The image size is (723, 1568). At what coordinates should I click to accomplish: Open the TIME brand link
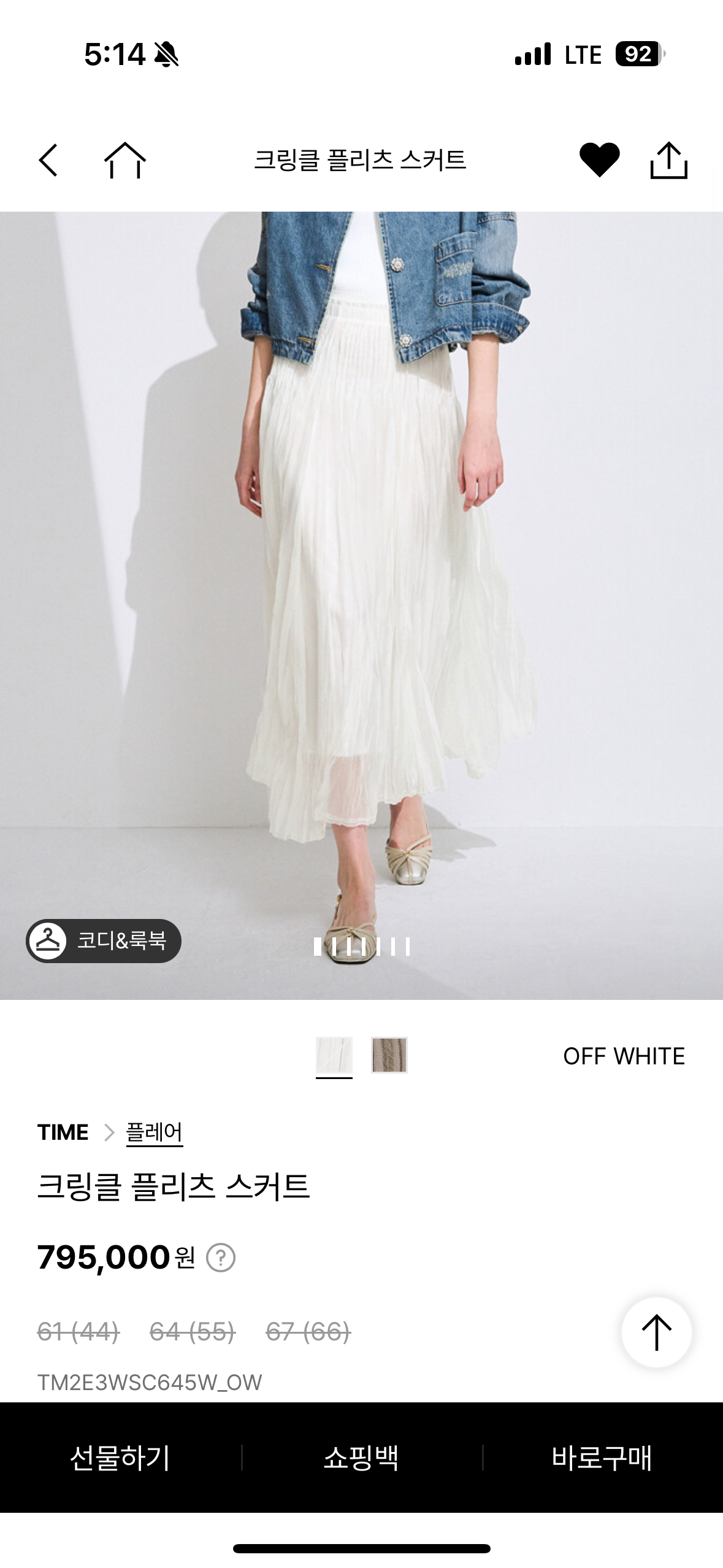(x=63, y=1132)
